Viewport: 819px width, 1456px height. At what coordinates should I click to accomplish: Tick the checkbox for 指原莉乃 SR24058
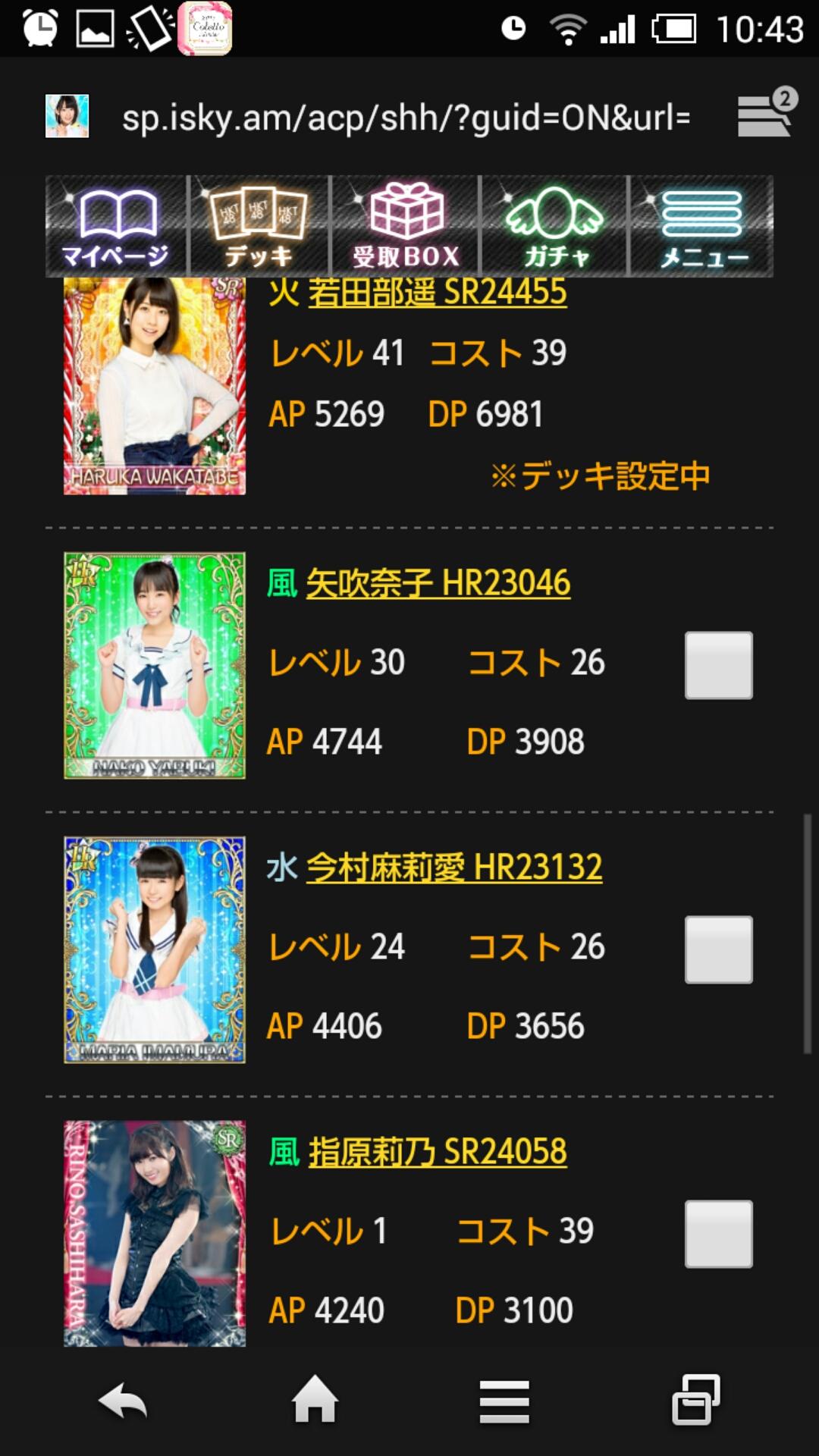click(718, 1234)
